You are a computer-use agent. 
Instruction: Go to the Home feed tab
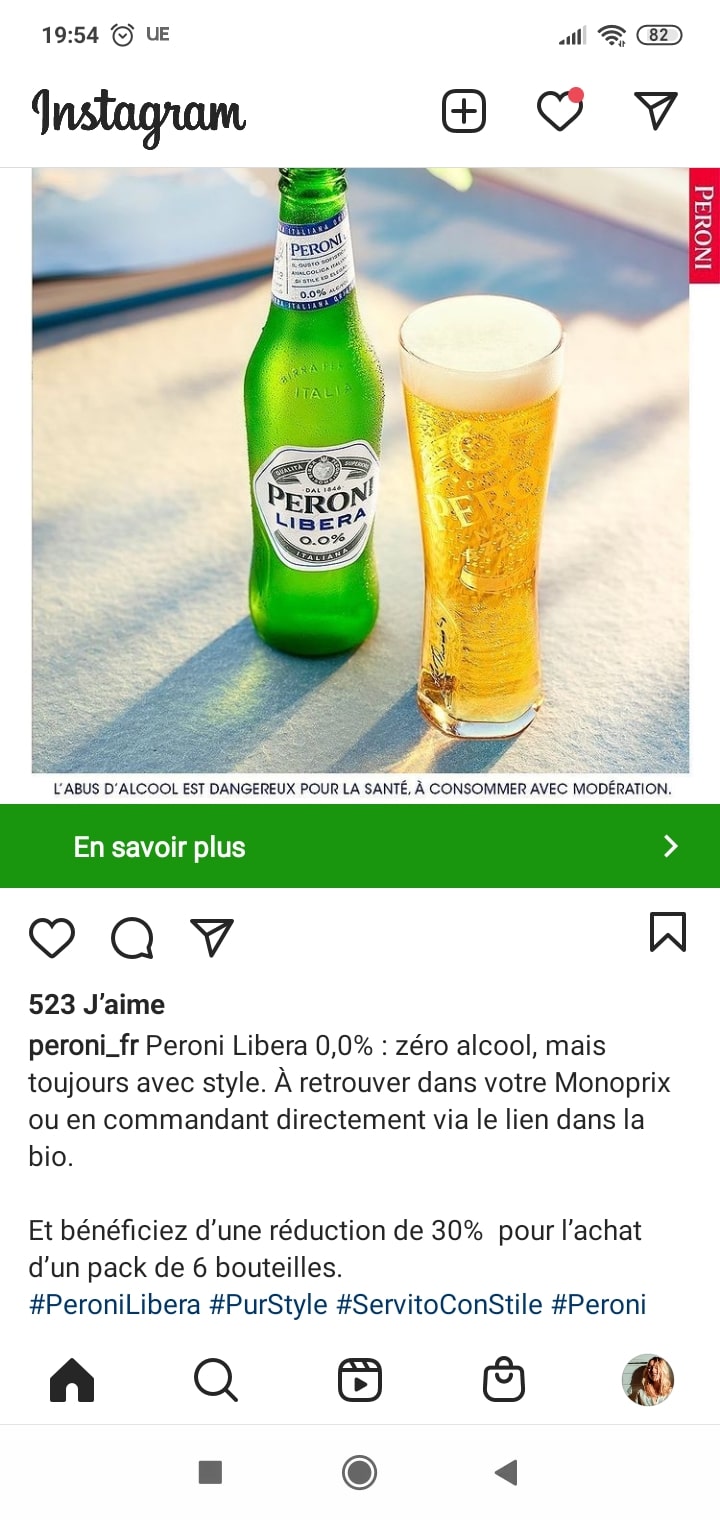pos(72,1381)
